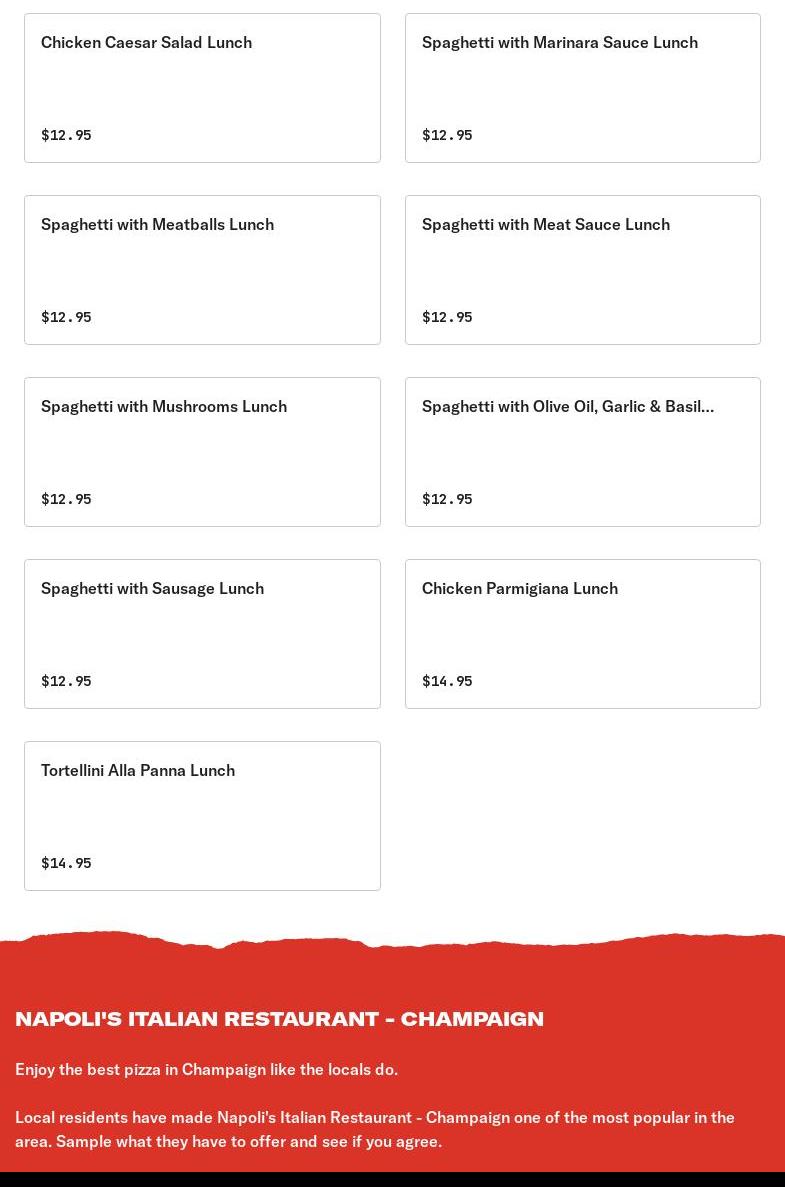Viewport: 785px width, 1187px height.
Task: Open Spaghetti with Meat Sauce Lunch
Action: click(582, 270)
